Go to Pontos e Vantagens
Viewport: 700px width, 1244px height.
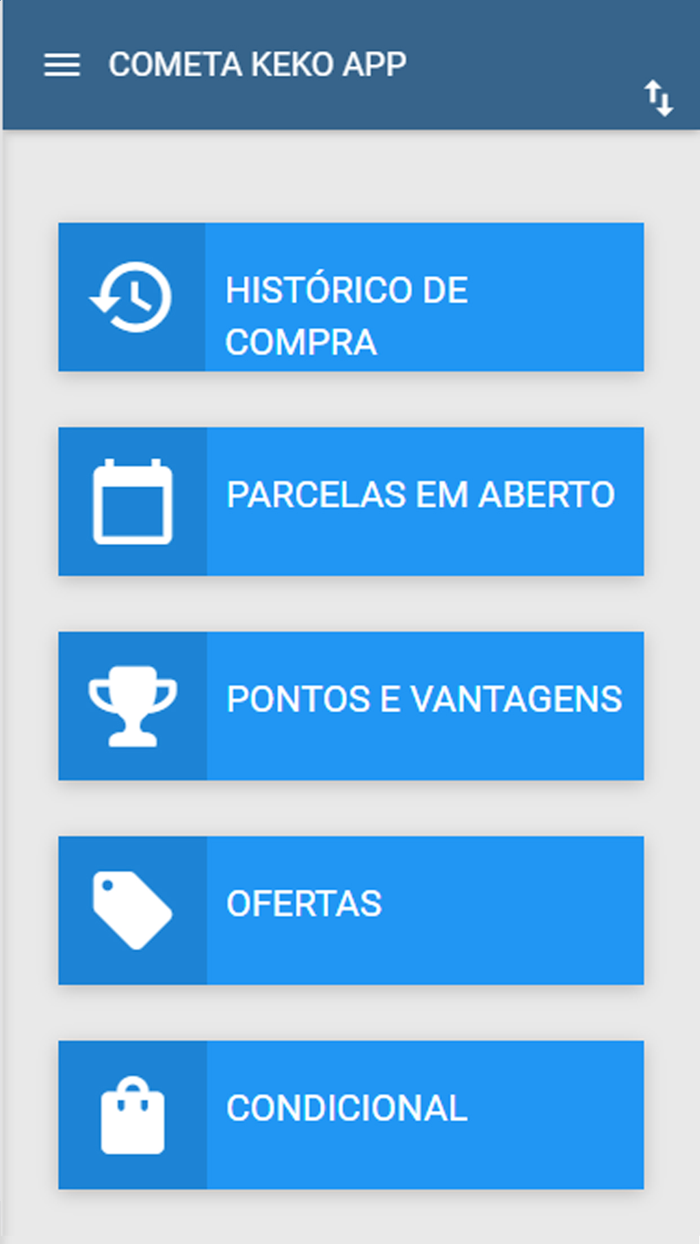351,705
